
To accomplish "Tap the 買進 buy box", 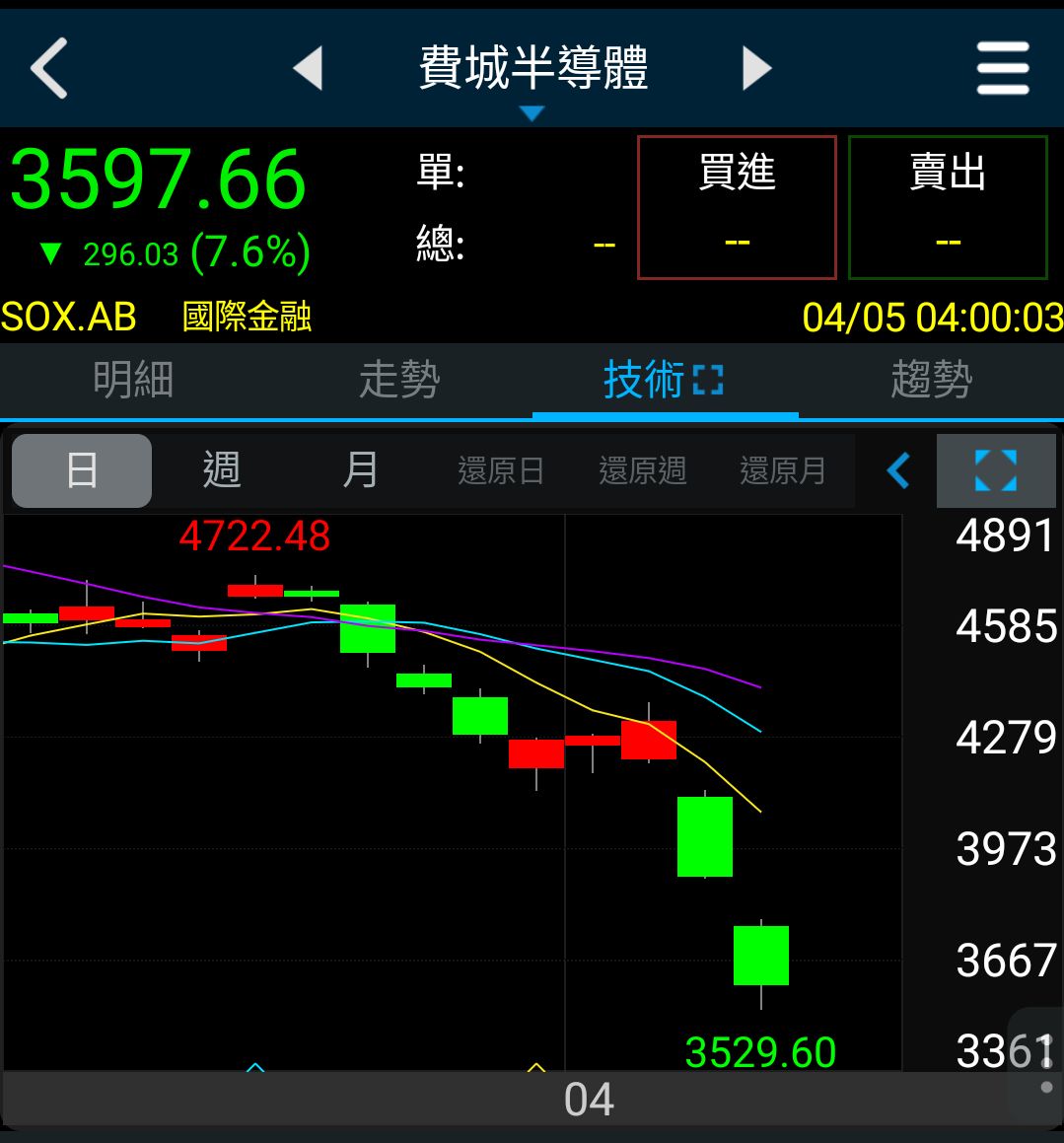I will [x=737, y=207].
